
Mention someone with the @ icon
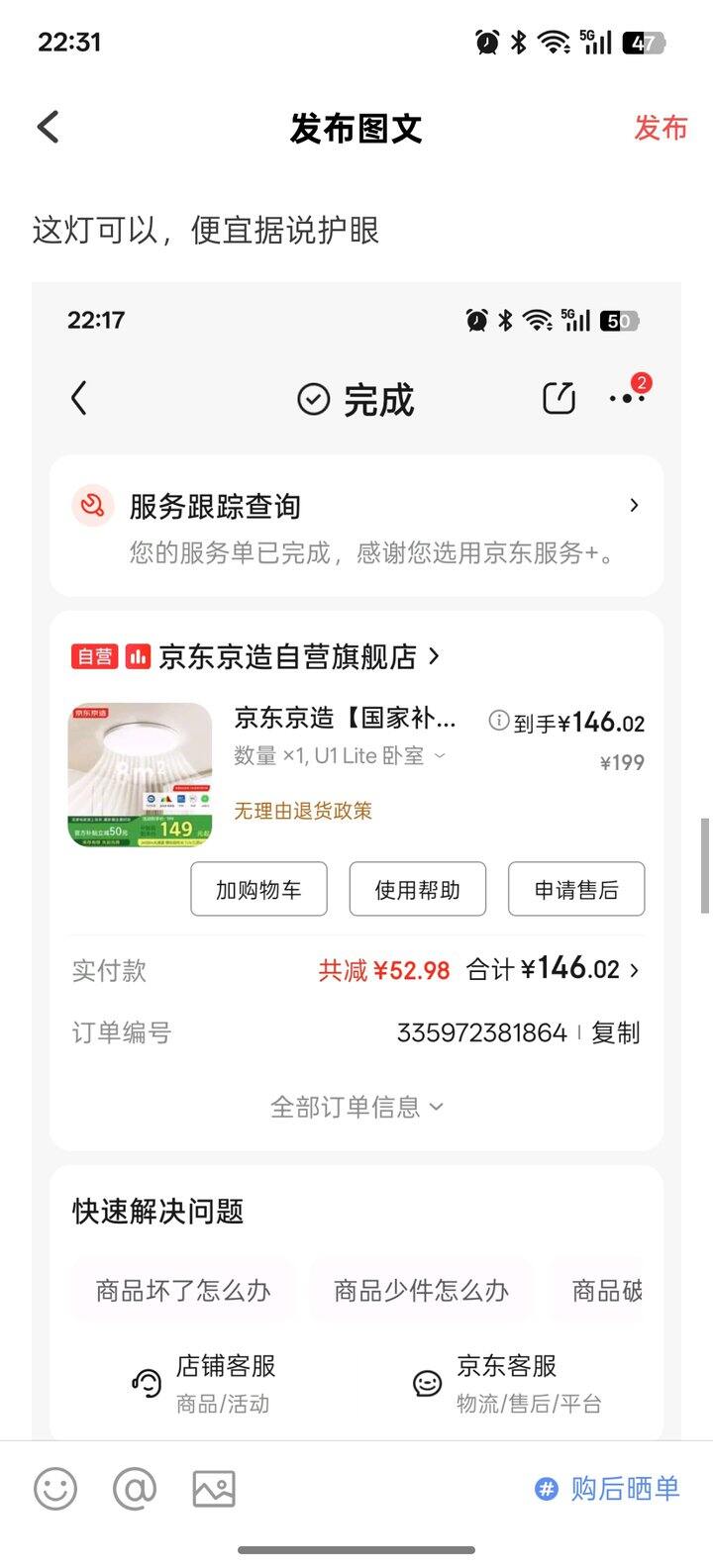tap(135, 1489)
